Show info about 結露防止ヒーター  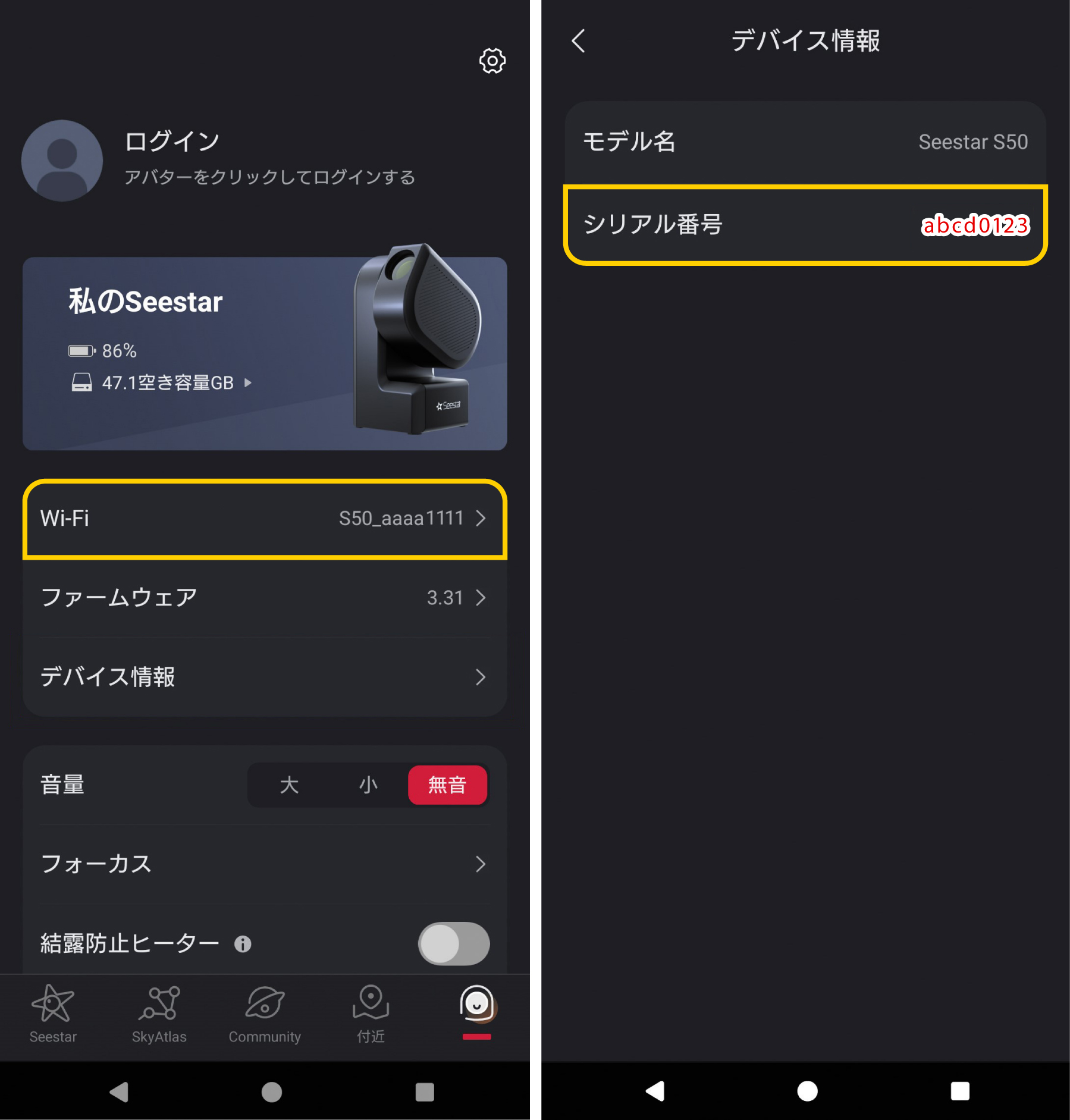(243, 944)
